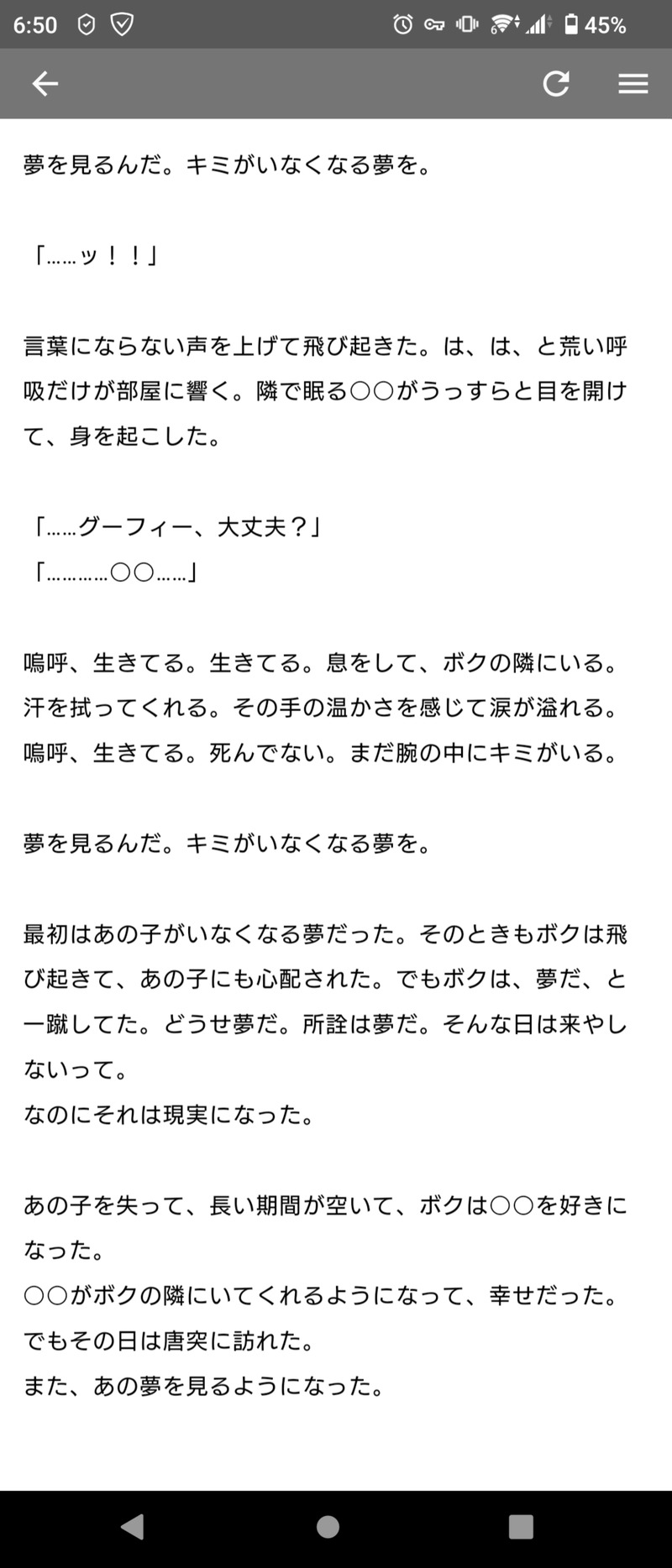Tap the system back button
This screenshot has width=672, height=1568.
click(133, 1526)
